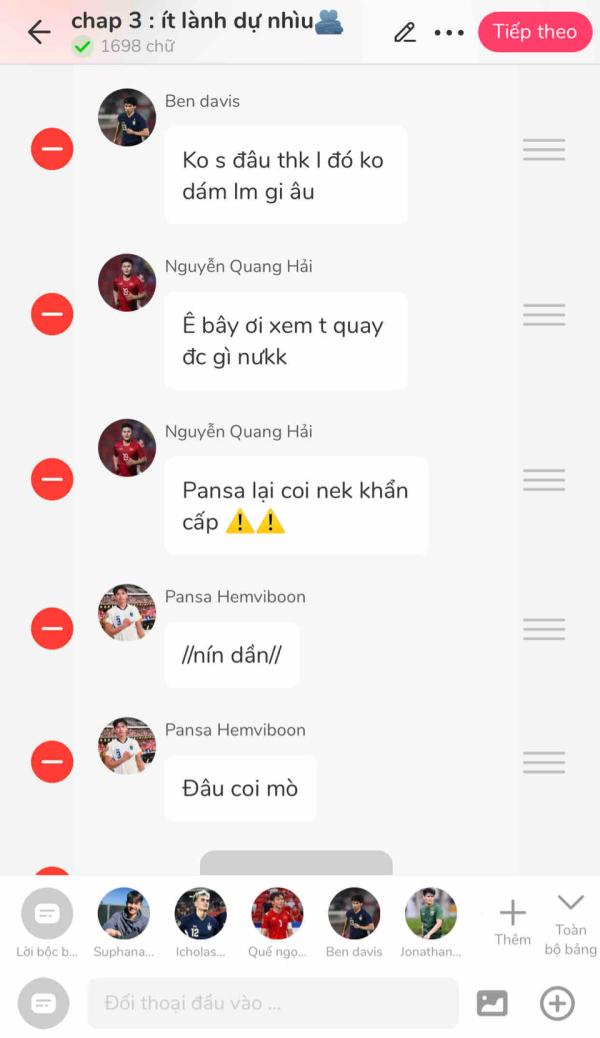Remove the '//nín dẩn//' message
The width and height of the screenshot is (600, 1038).
(52, 629)
